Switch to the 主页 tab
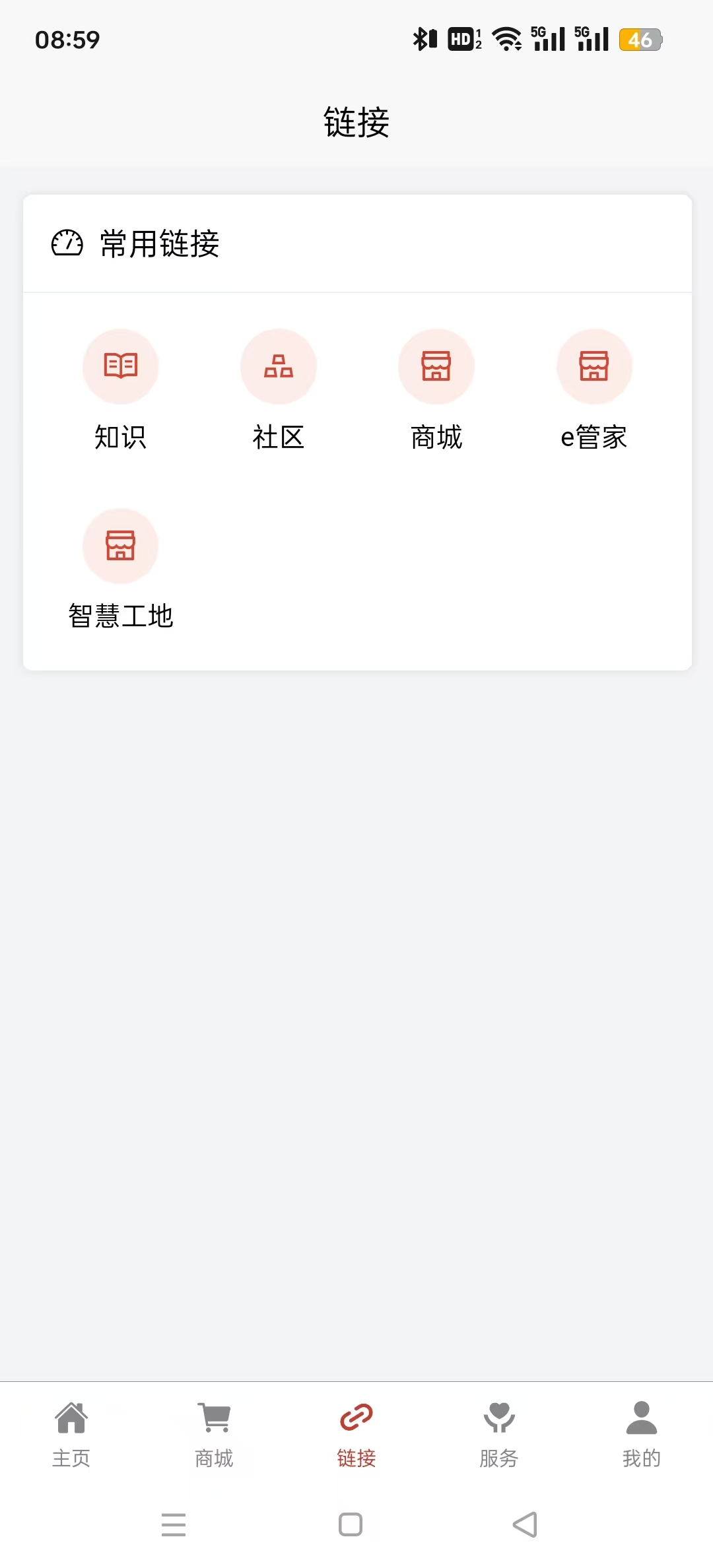Viewport: 713px width, 1568px height. tap(71, 1433)
